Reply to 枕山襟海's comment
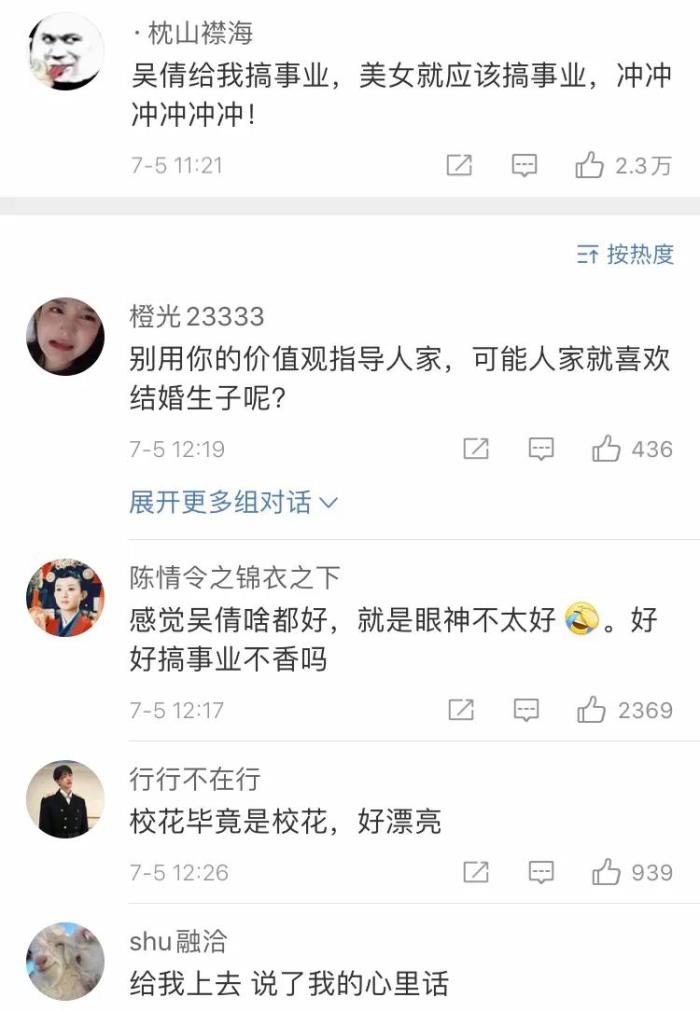 525,165
